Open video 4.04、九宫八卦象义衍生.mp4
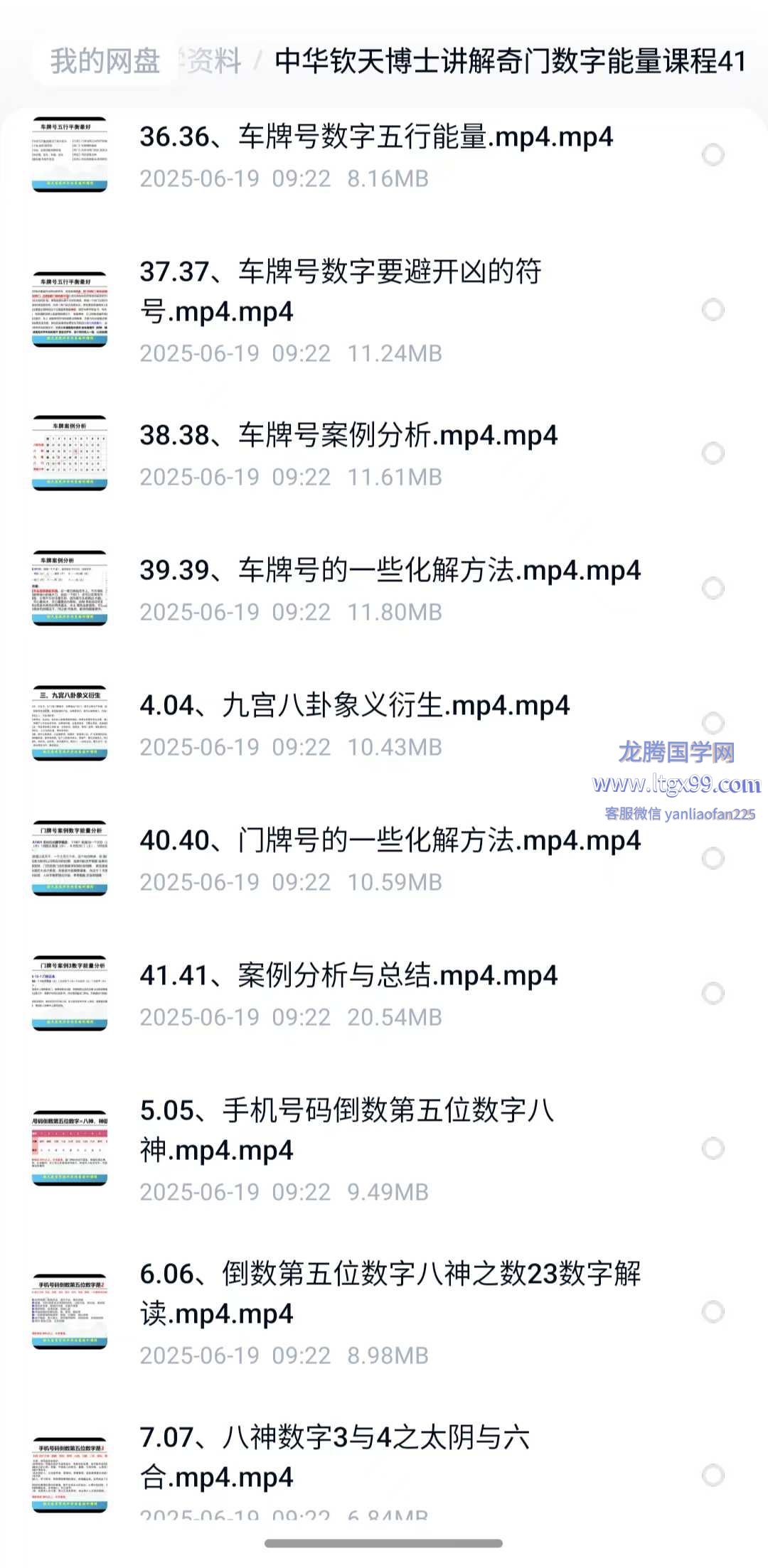 [354, 706]
